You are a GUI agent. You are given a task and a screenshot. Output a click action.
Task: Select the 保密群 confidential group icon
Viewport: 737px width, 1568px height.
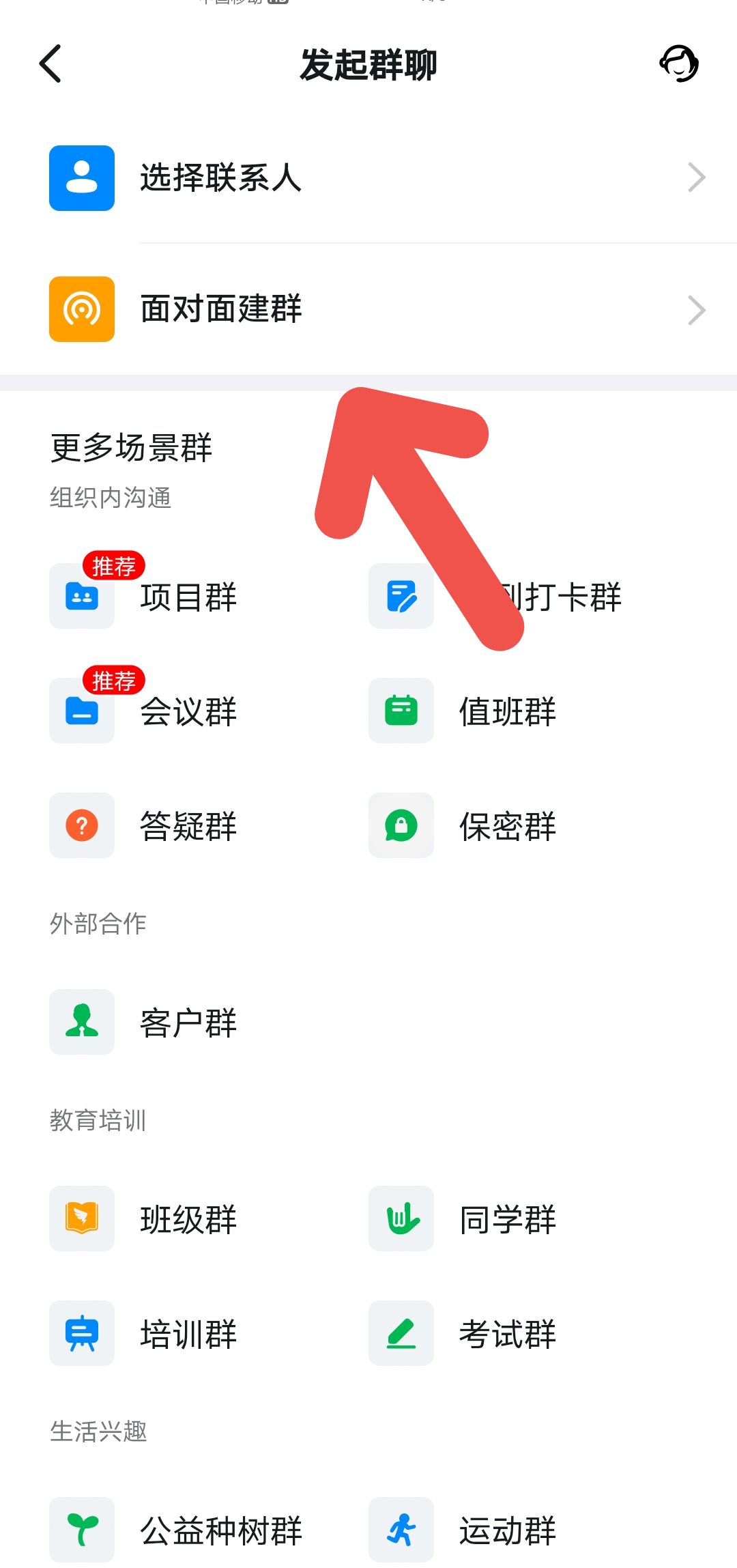click(x=401, y=826)
